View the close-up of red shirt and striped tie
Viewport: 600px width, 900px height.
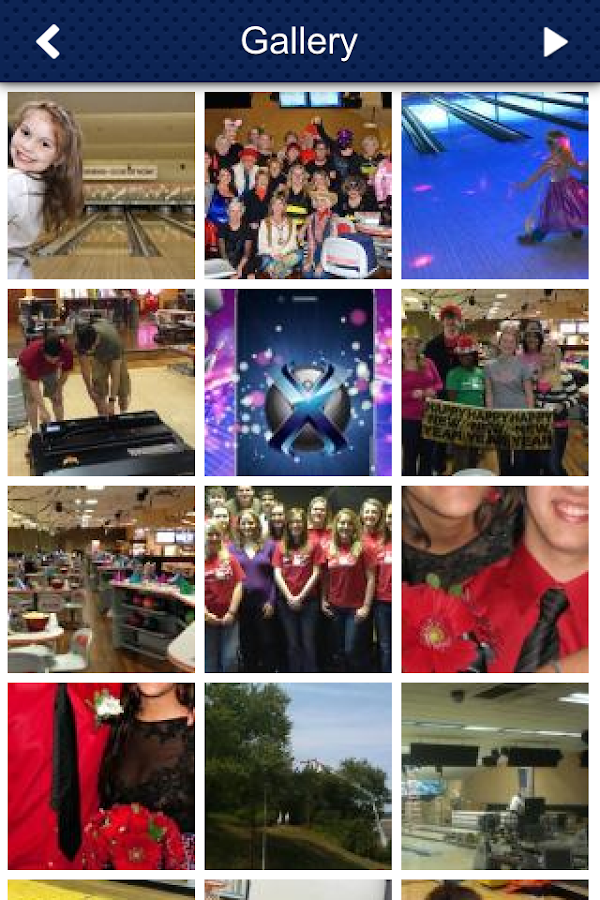tap(495, 579)
